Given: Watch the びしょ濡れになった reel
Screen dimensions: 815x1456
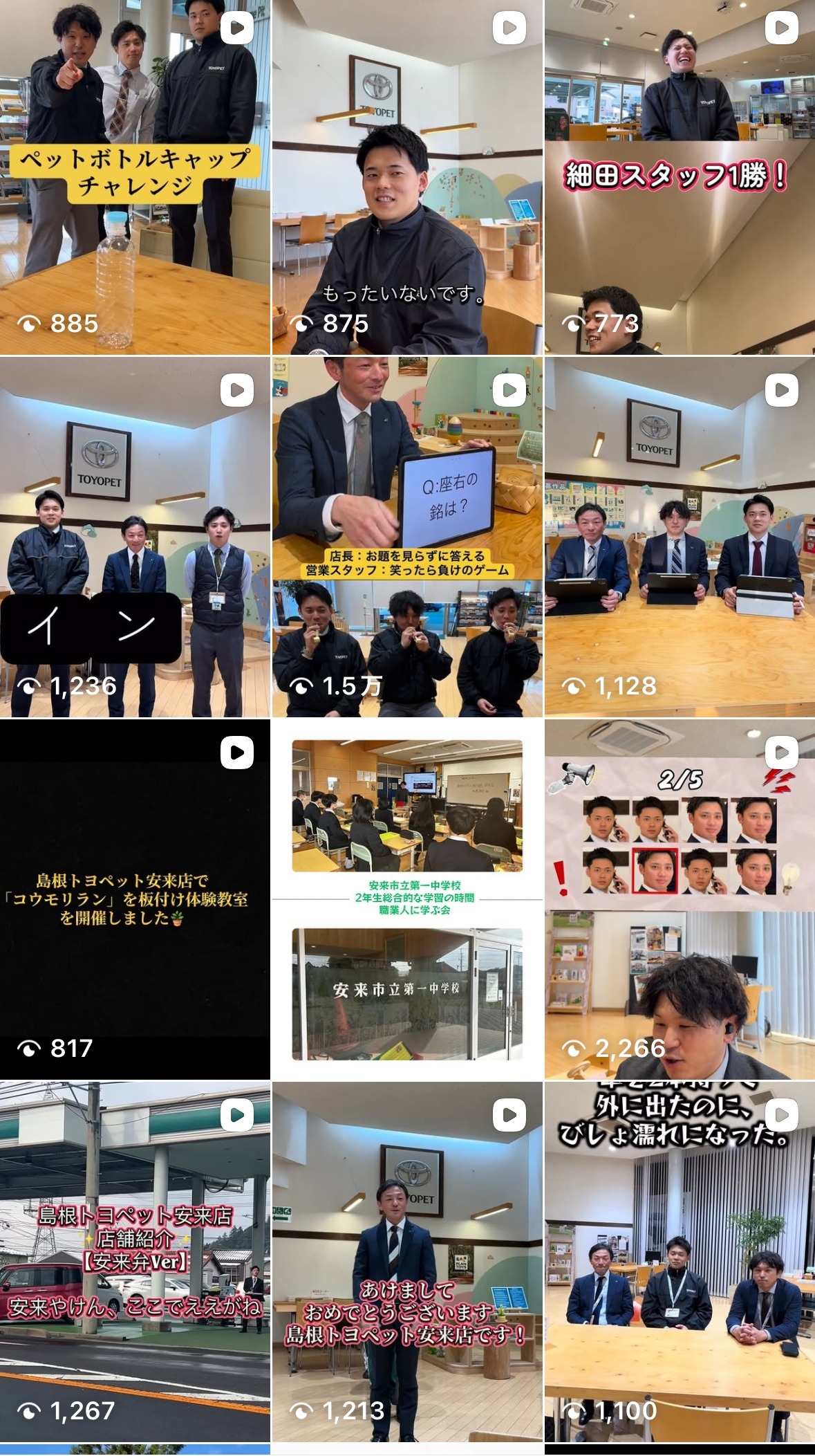Looking at the screenshot, I should (680, 1262).
